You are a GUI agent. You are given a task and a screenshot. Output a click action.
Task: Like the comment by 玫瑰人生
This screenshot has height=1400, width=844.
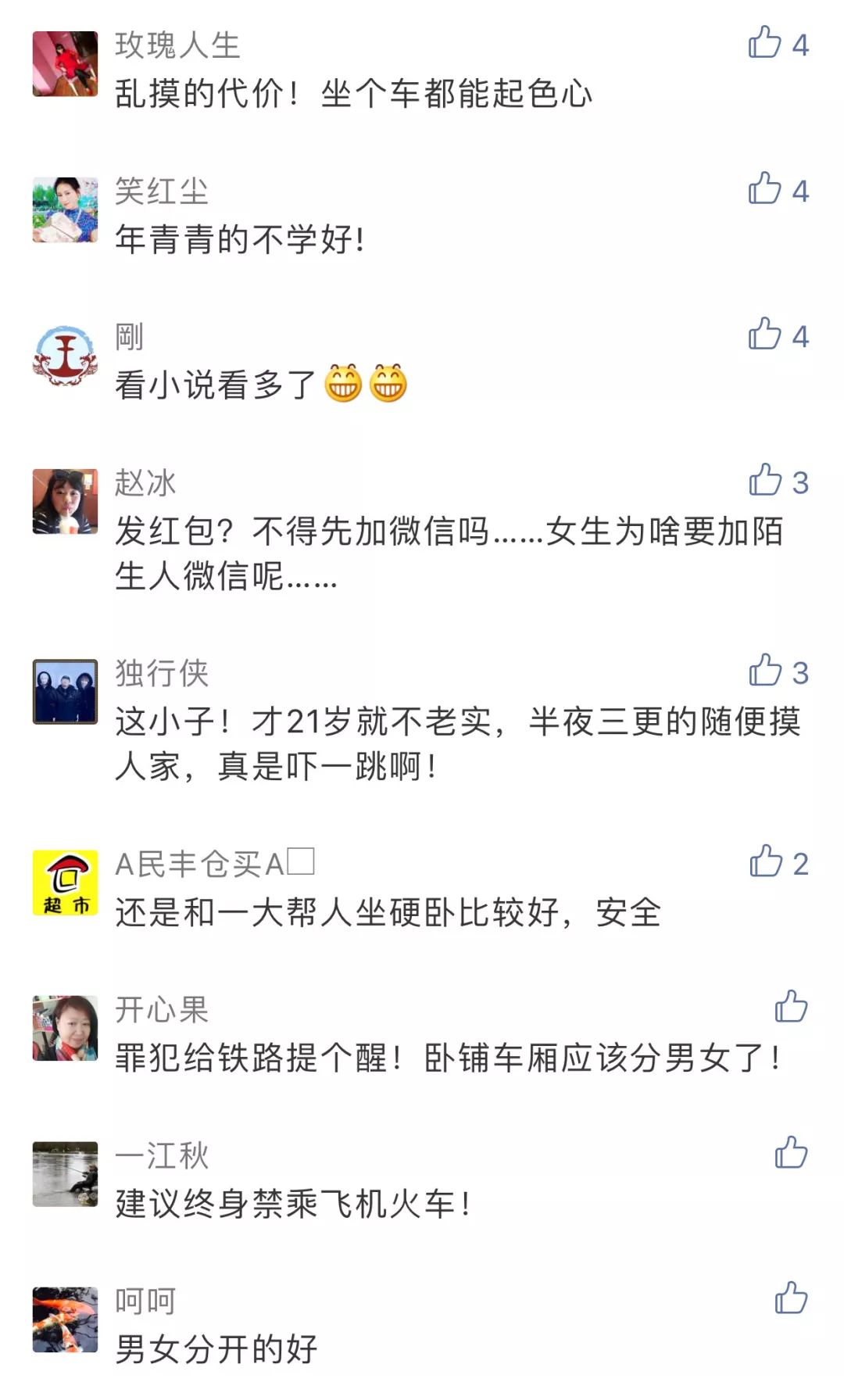[765, 43]
